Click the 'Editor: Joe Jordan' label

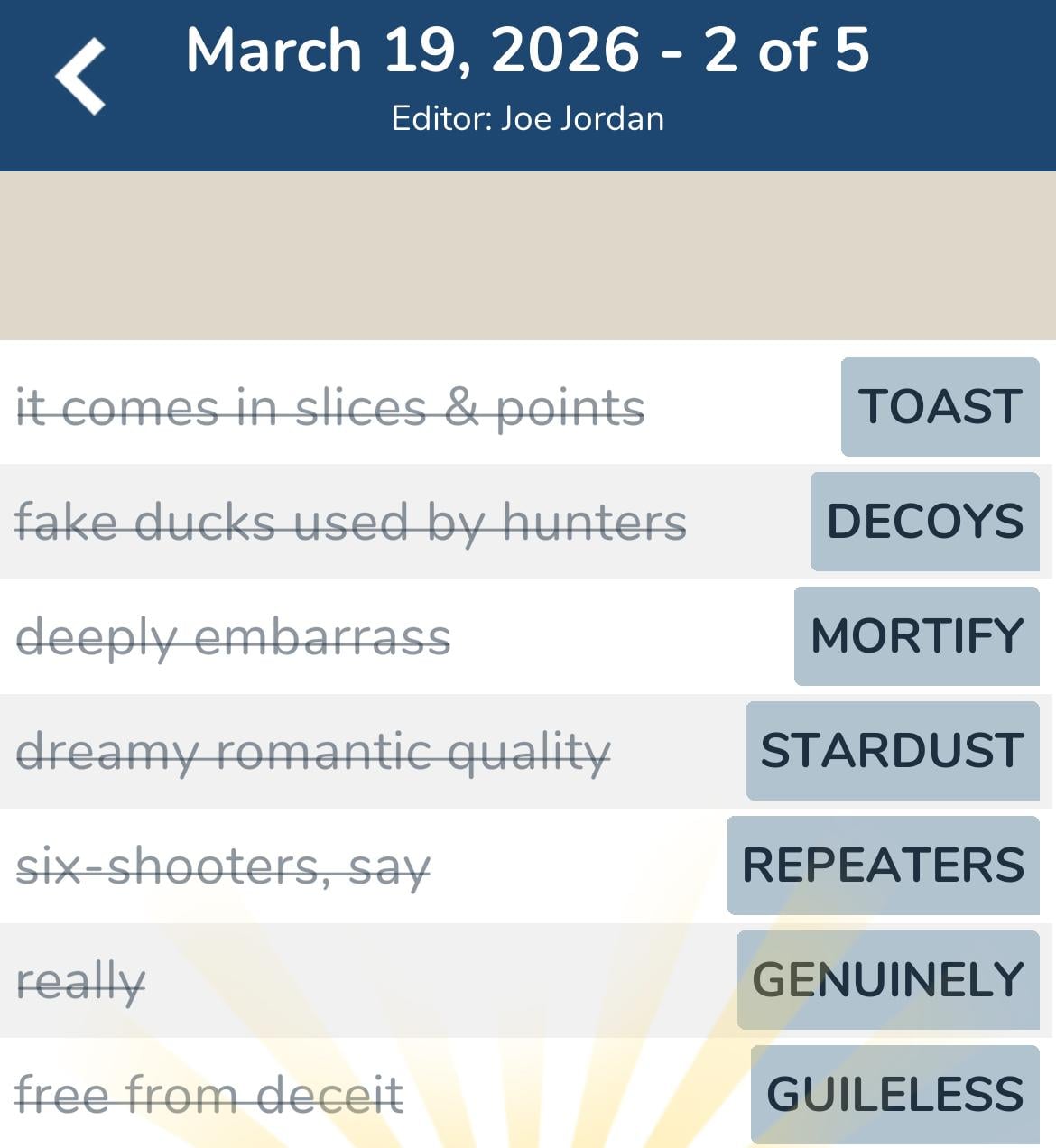pyautogui.click(x=528, y=117)
